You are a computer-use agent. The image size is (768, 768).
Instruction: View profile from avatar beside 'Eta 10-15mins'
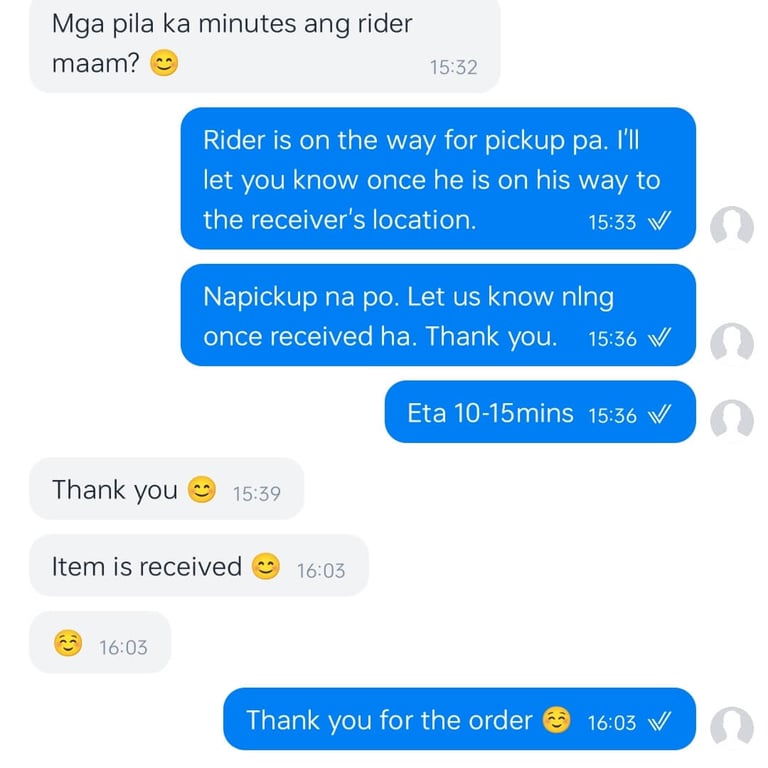coord(731,420)
